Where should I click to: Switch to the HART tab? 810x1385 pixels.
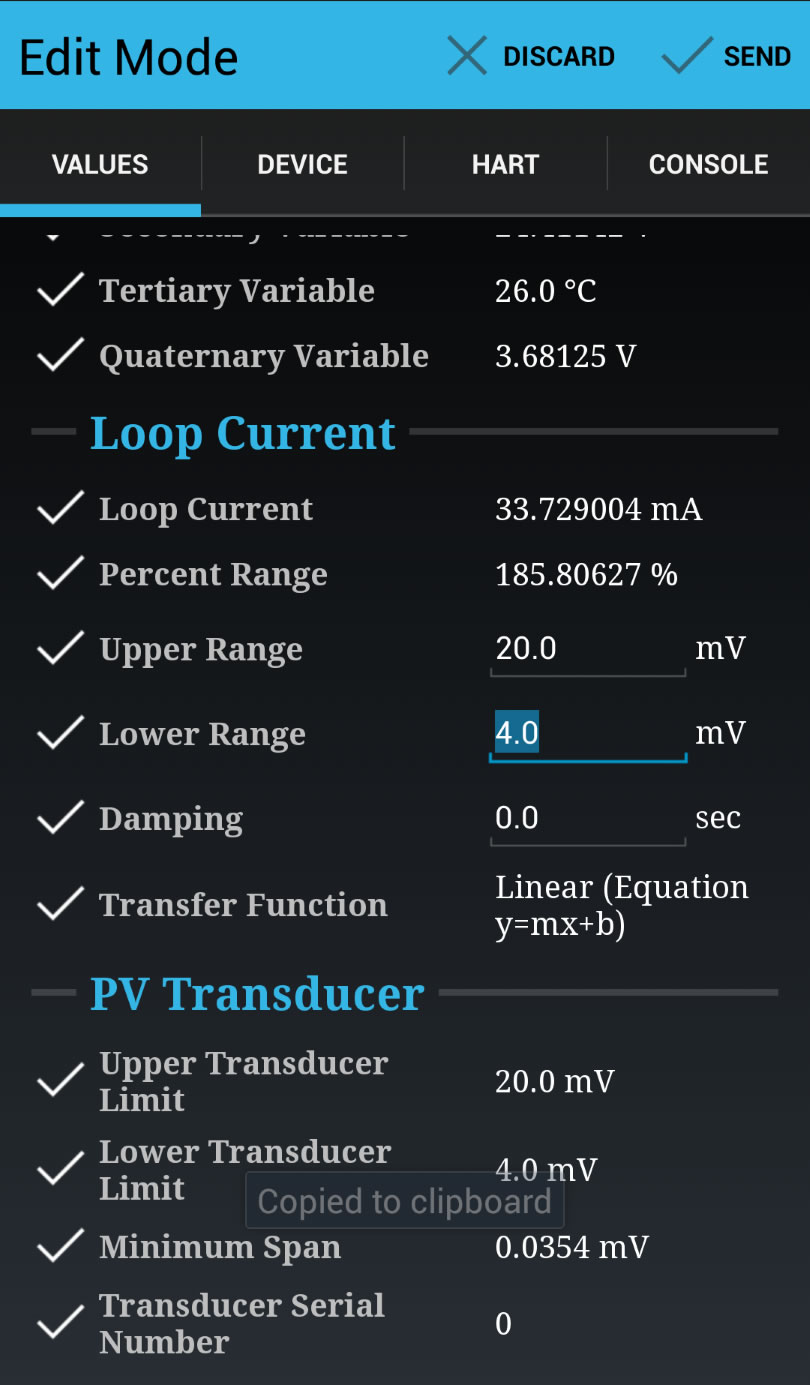[x=505, y=165]
